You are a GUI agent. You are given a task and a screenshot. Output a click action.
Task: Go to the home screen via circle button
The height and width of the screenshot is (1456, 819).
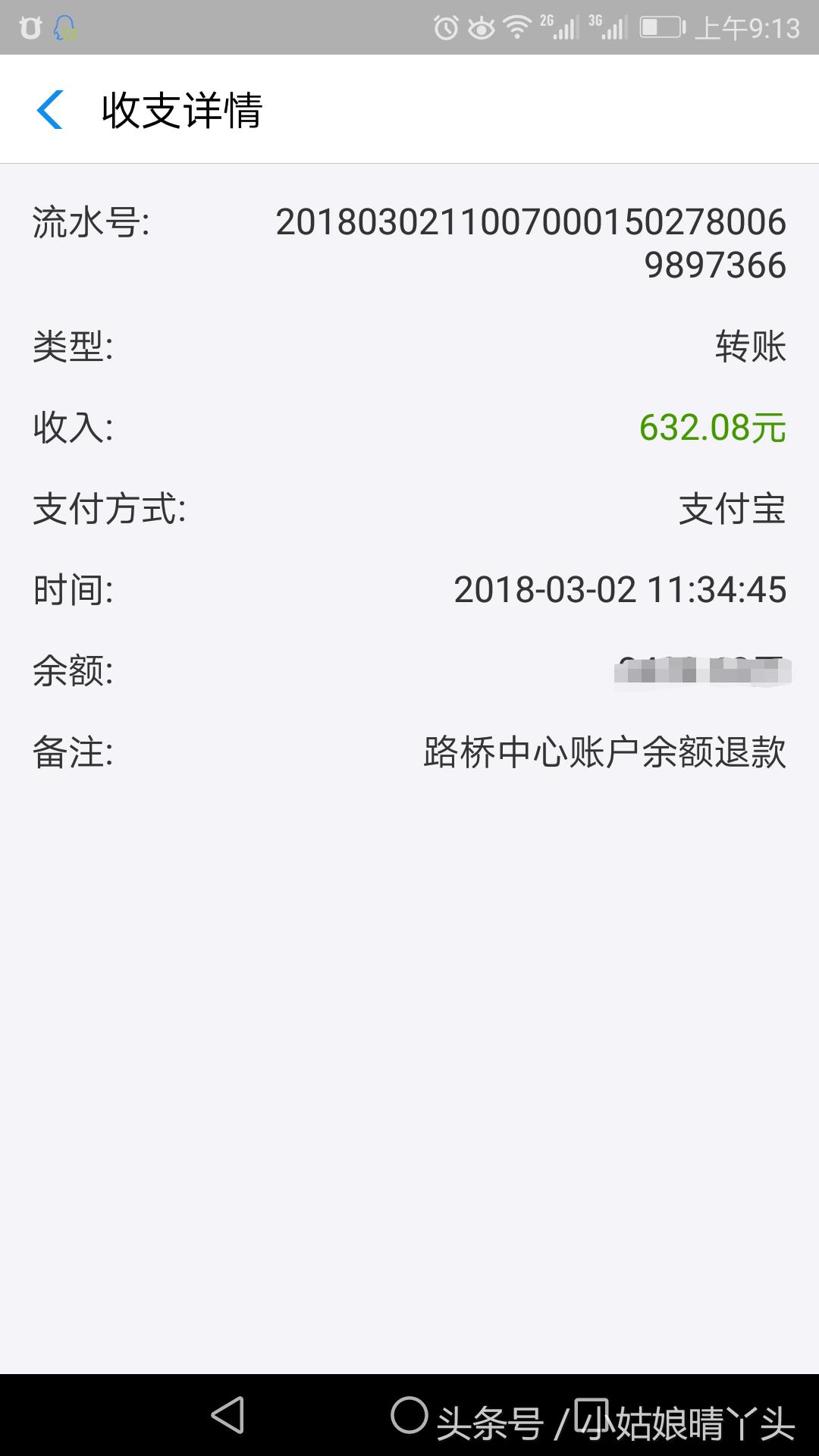(409, 1415)
